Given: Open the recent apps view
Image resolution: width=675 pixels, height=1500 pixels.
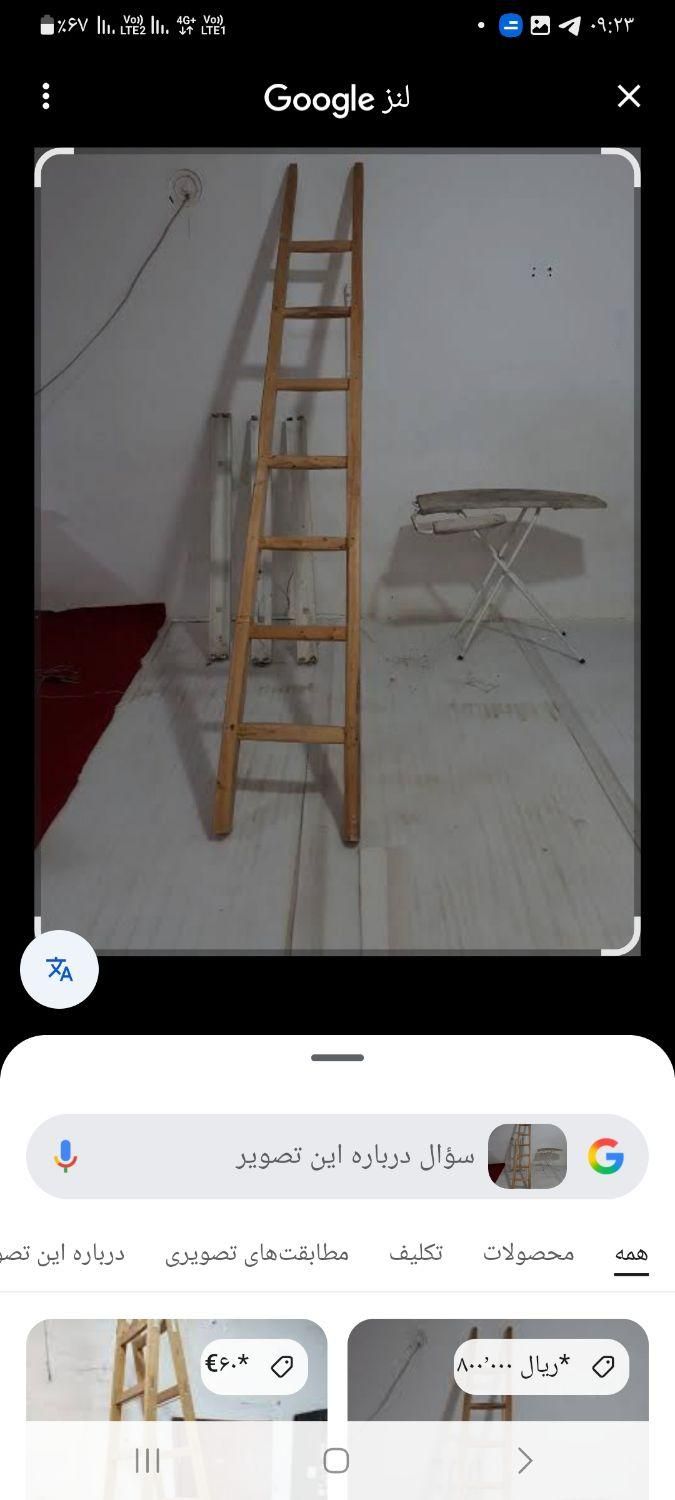Looking at the screenshot, I should tap(147, 1461).
